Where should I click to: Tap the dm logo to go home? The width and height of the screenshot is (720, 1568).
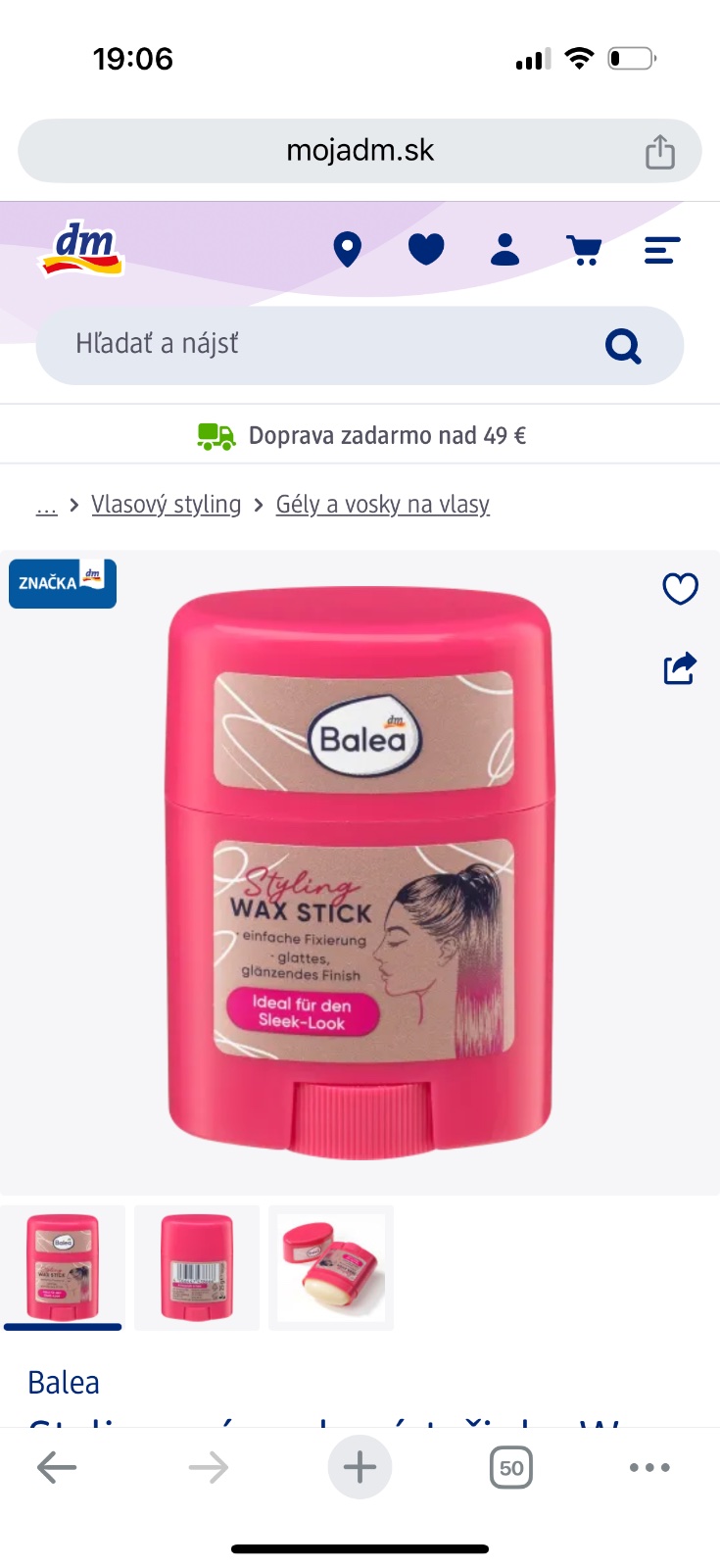click(x=82, y=249)
